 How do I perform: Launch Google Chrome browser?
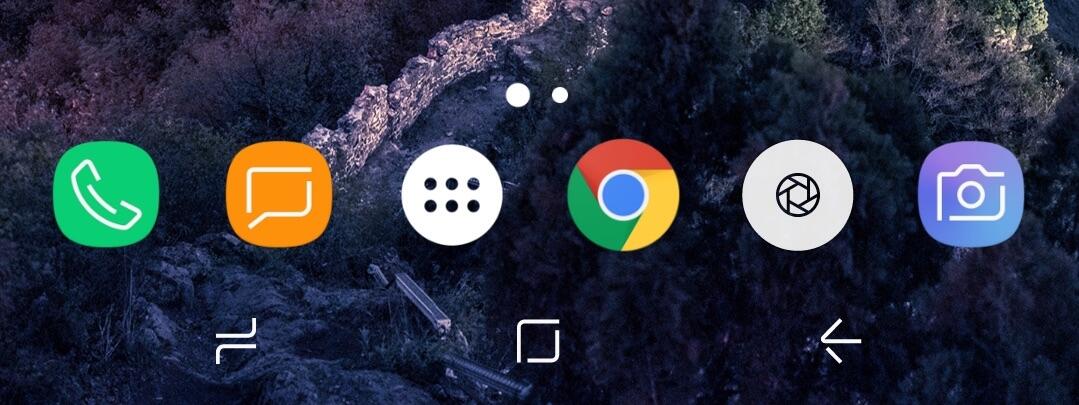click(x=622, y=195)
